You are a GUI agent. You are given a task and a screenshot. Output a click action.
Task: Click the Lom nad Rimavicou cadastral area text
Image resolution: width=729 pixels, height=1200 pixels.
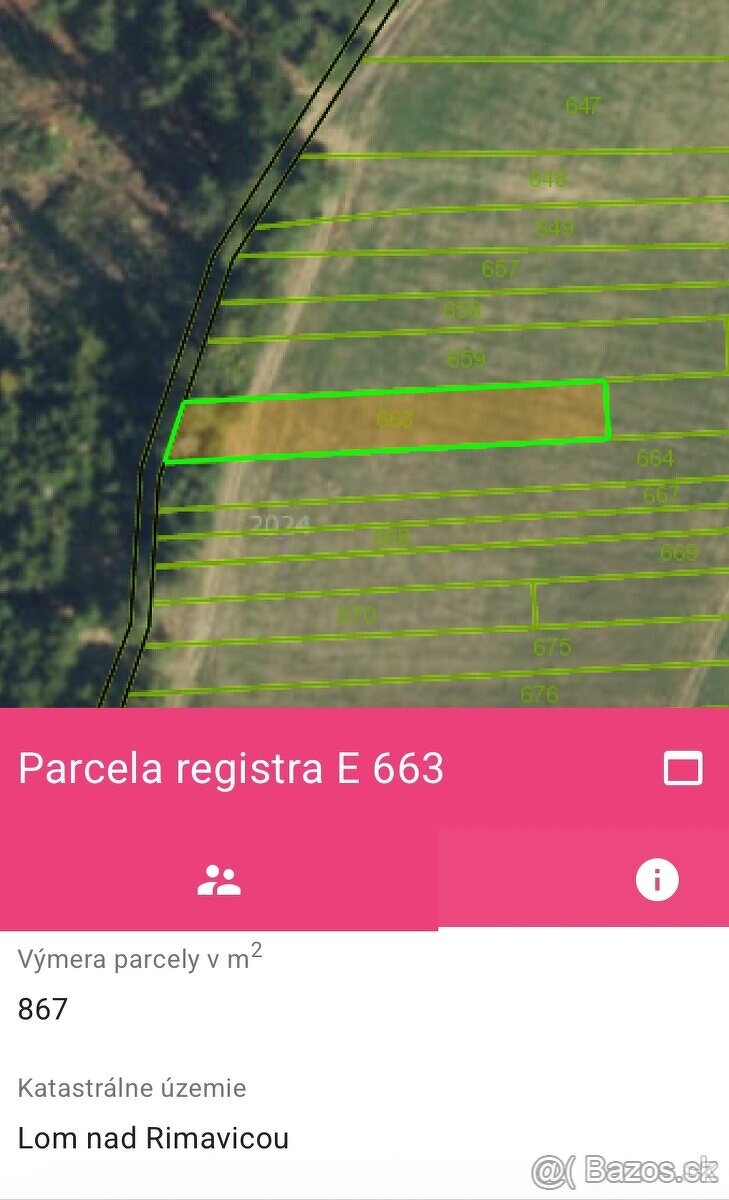tap(153, 1138)
